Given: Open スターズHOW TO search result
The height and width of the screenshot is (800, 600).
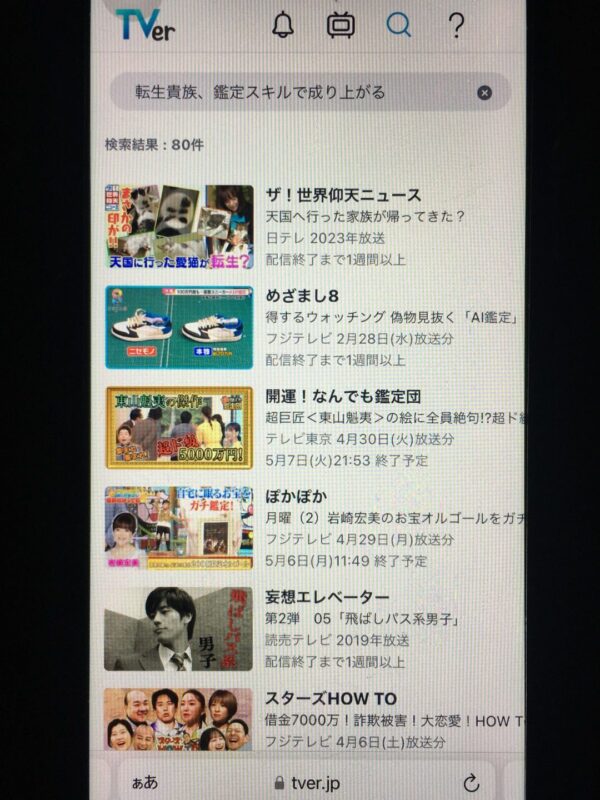Looking at the screenshot, I should pos(331,698).
